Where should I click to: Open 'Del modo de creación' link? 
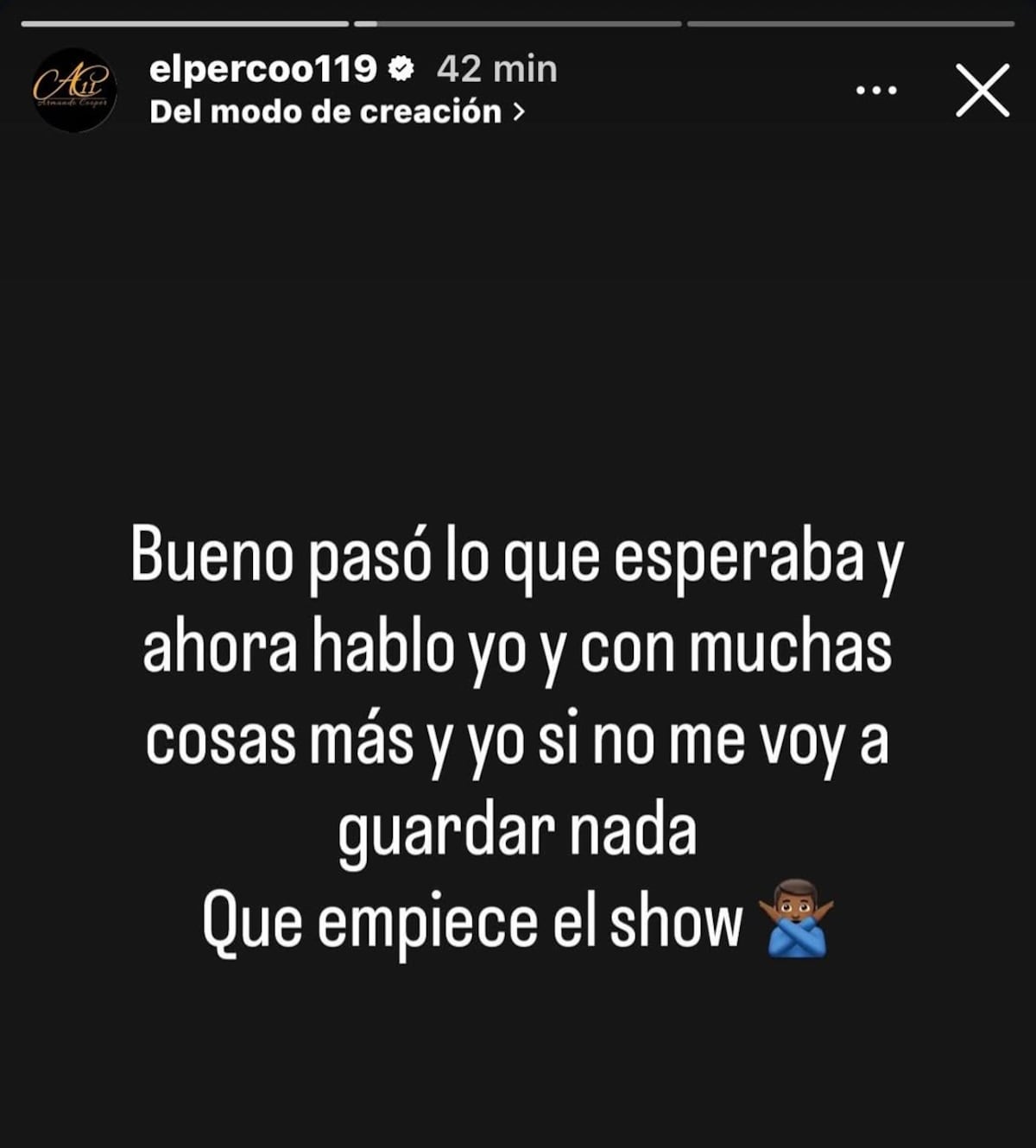point(337,112)
